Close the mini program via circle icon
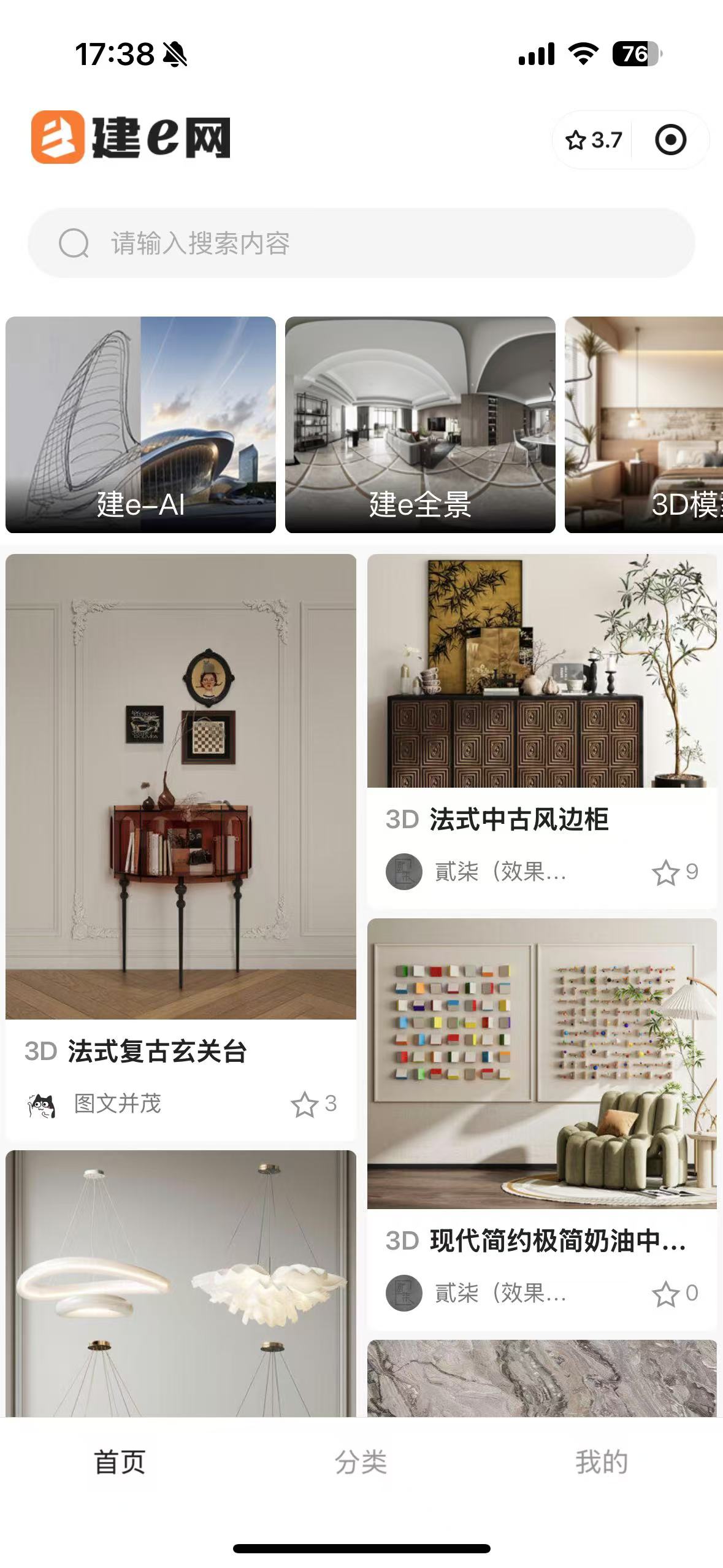723x1568 pixels. [670, 140]
